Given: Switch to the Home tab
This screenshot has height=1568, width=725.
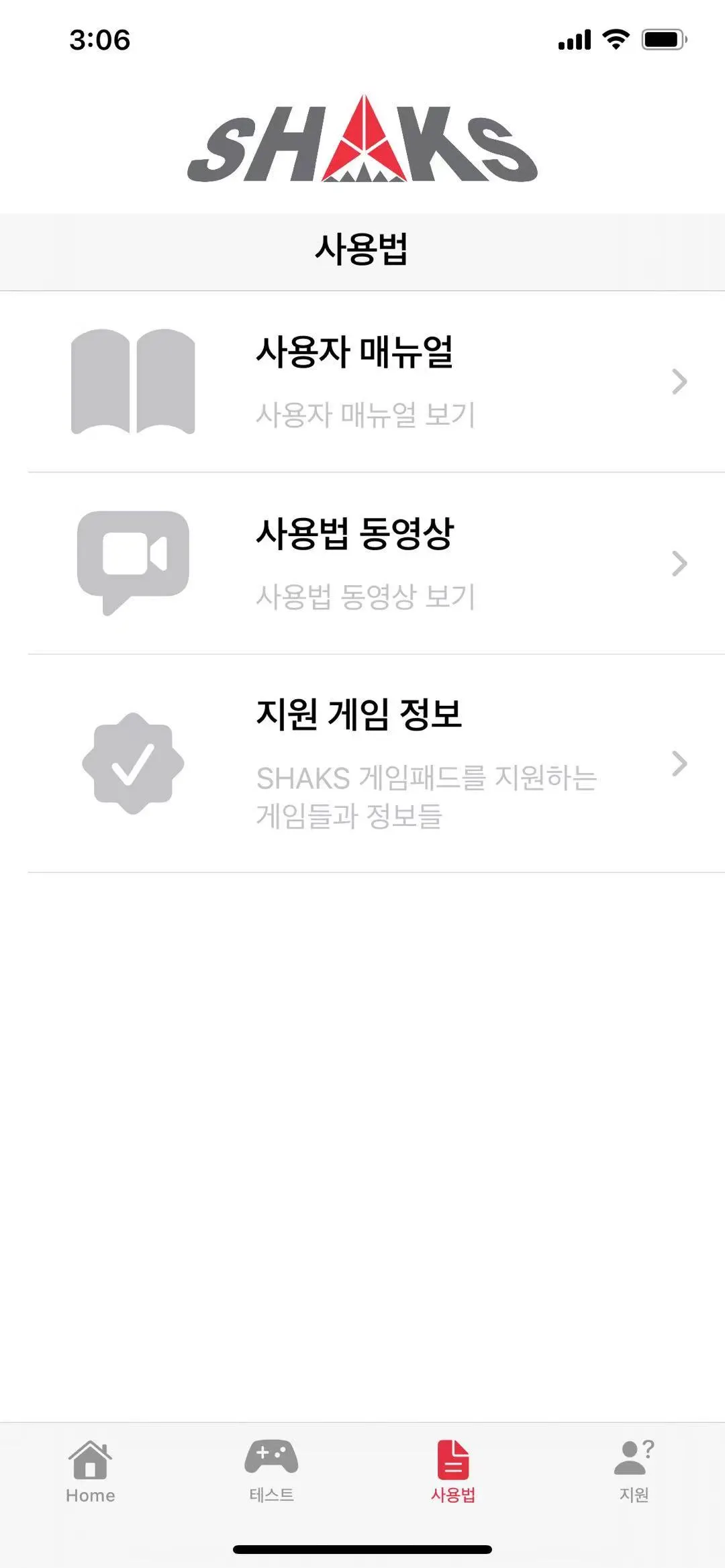Looking at the screenshot, I should (91, 1471).
